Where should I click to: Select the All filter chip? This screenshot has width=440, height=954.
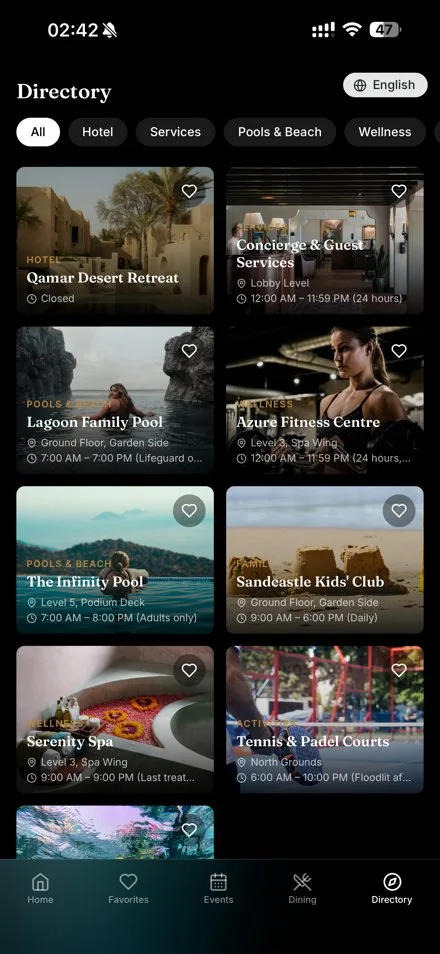38,132
